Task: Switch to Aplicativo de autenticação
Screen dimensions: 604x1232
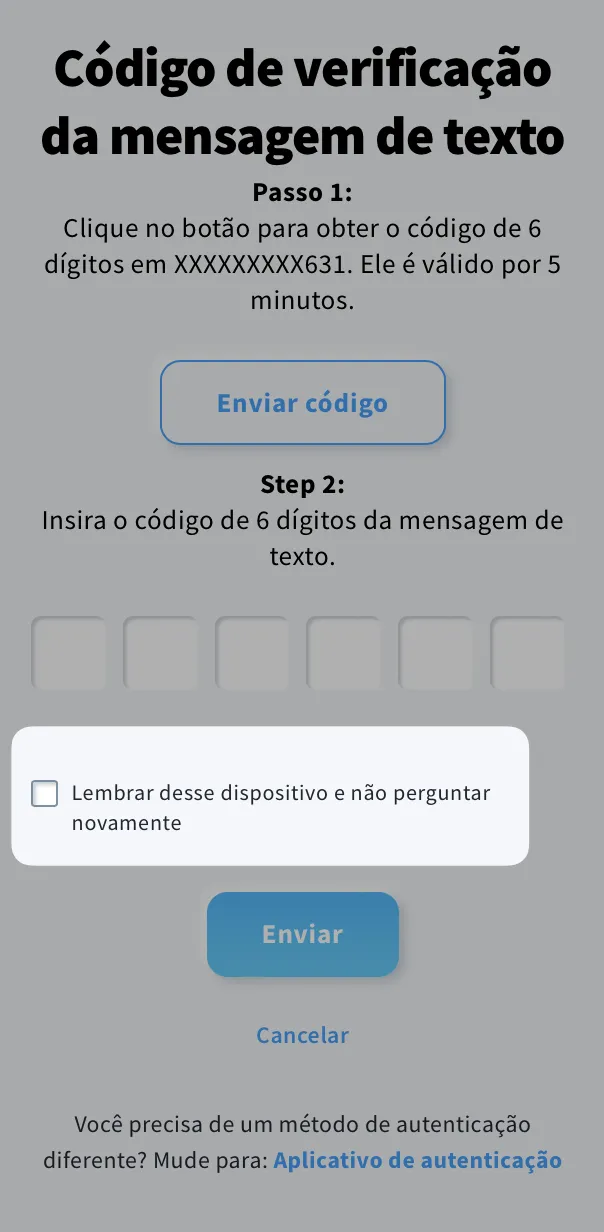Action: click(x=417, y=1161)
